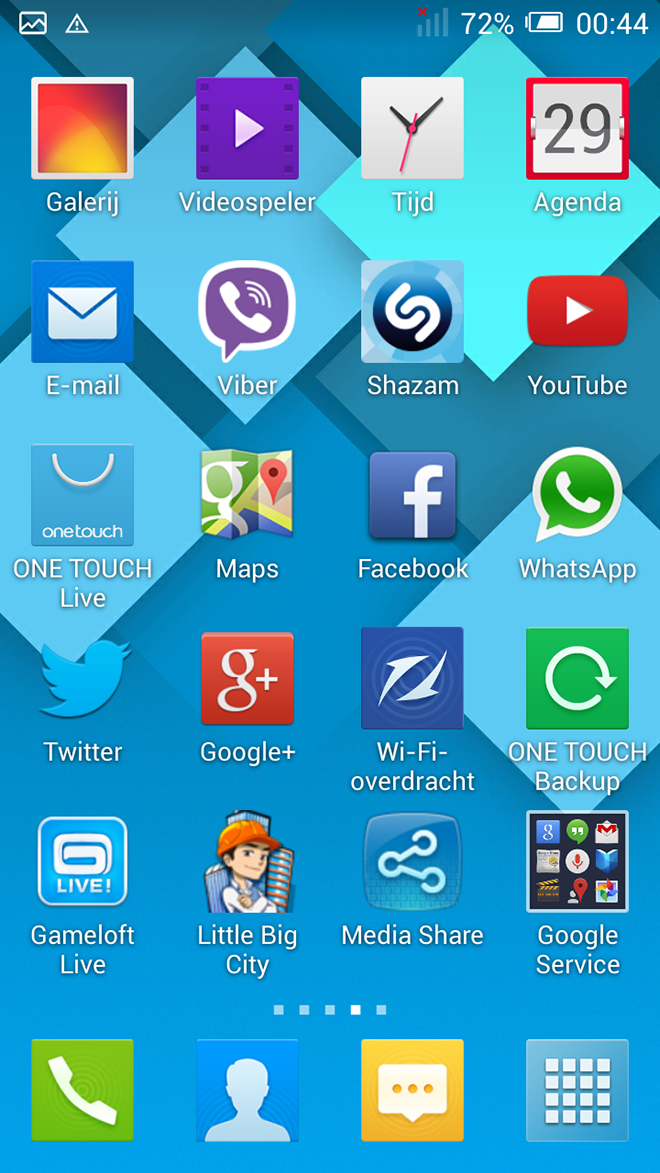Open the app drawer grid

click(x=577, y=1090)
